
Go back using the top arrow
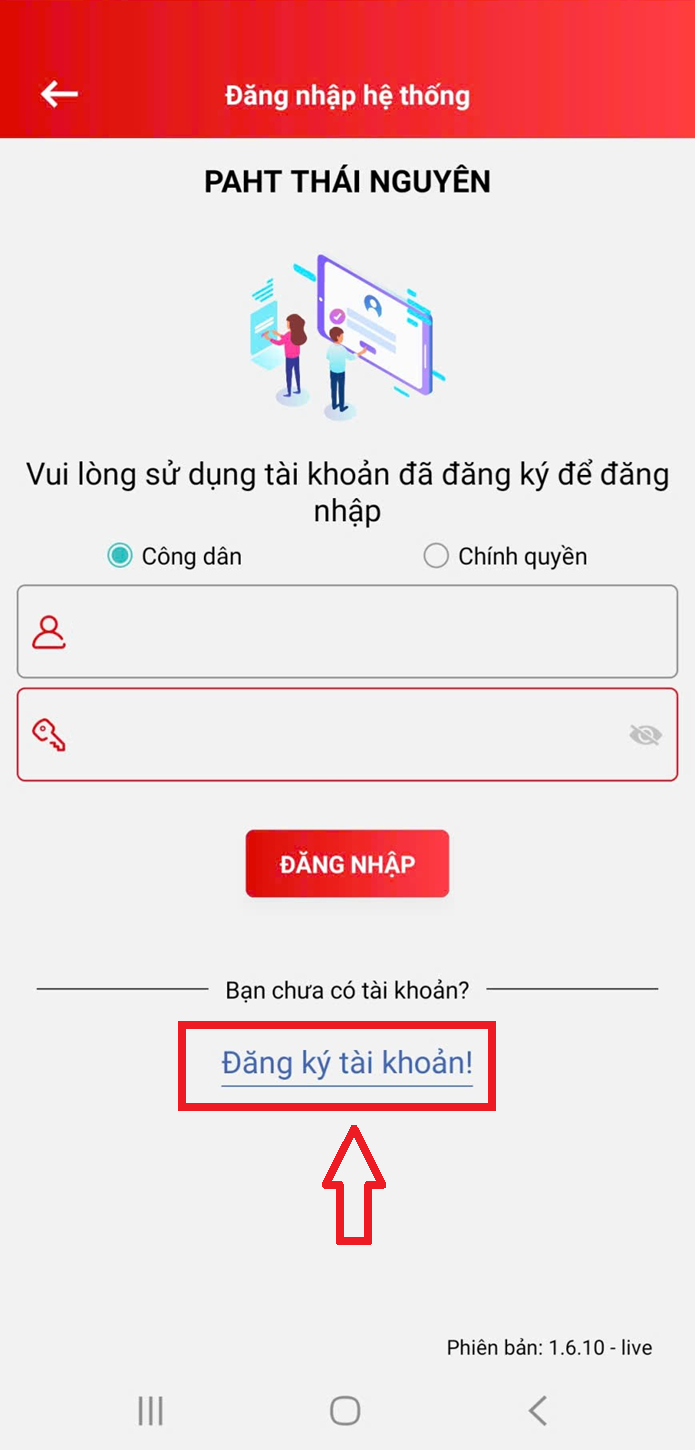point(59,94)
